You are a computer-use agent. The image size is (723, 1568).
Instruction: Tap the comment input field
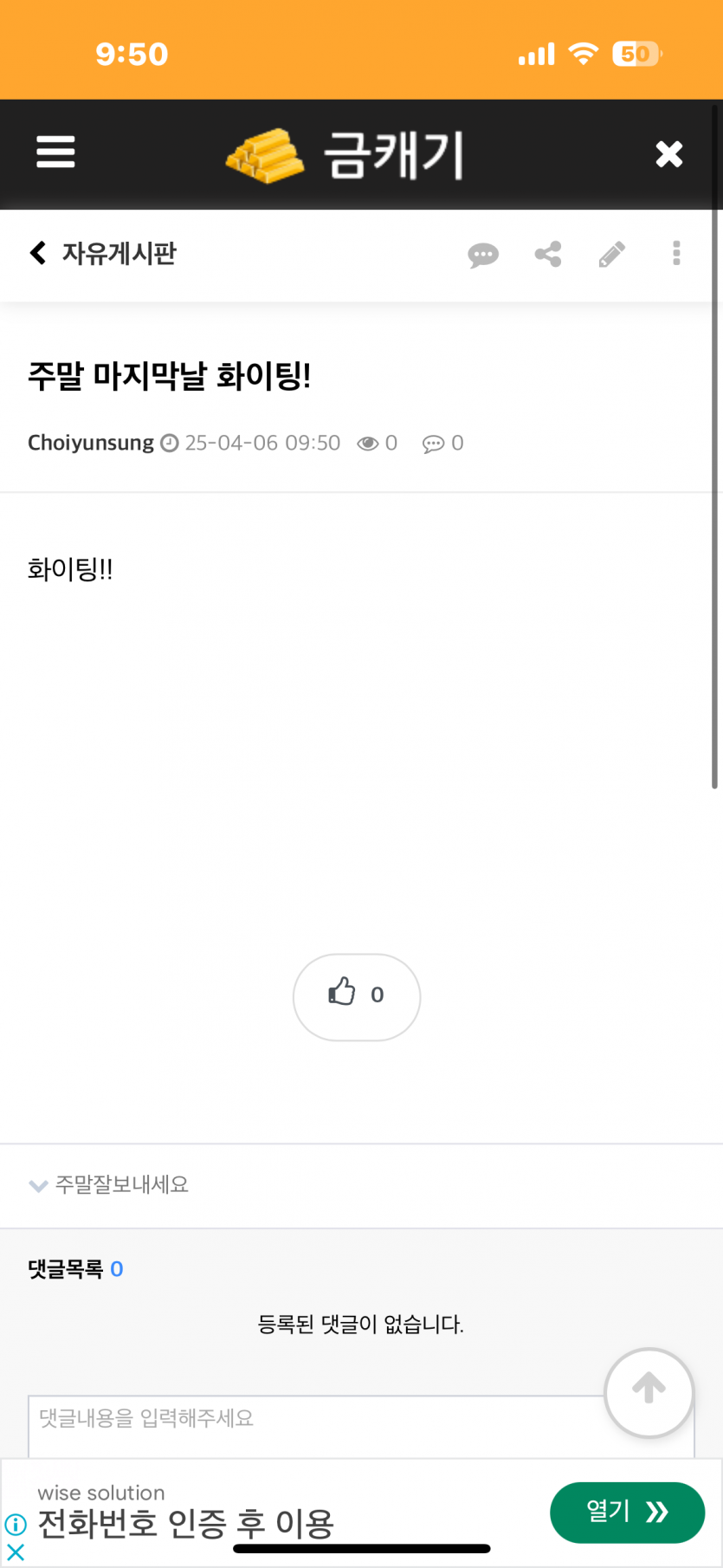[316, 1425]
